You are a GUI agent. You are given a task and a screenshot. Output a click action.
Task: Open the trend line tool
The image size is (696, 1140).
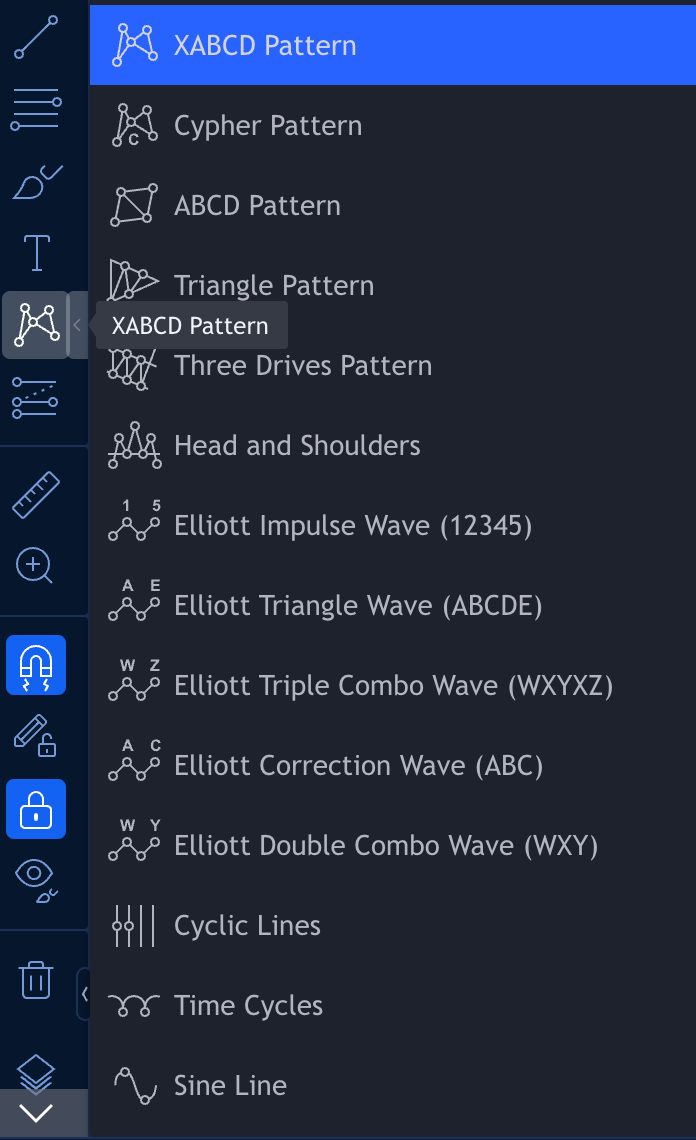(36, 36)
